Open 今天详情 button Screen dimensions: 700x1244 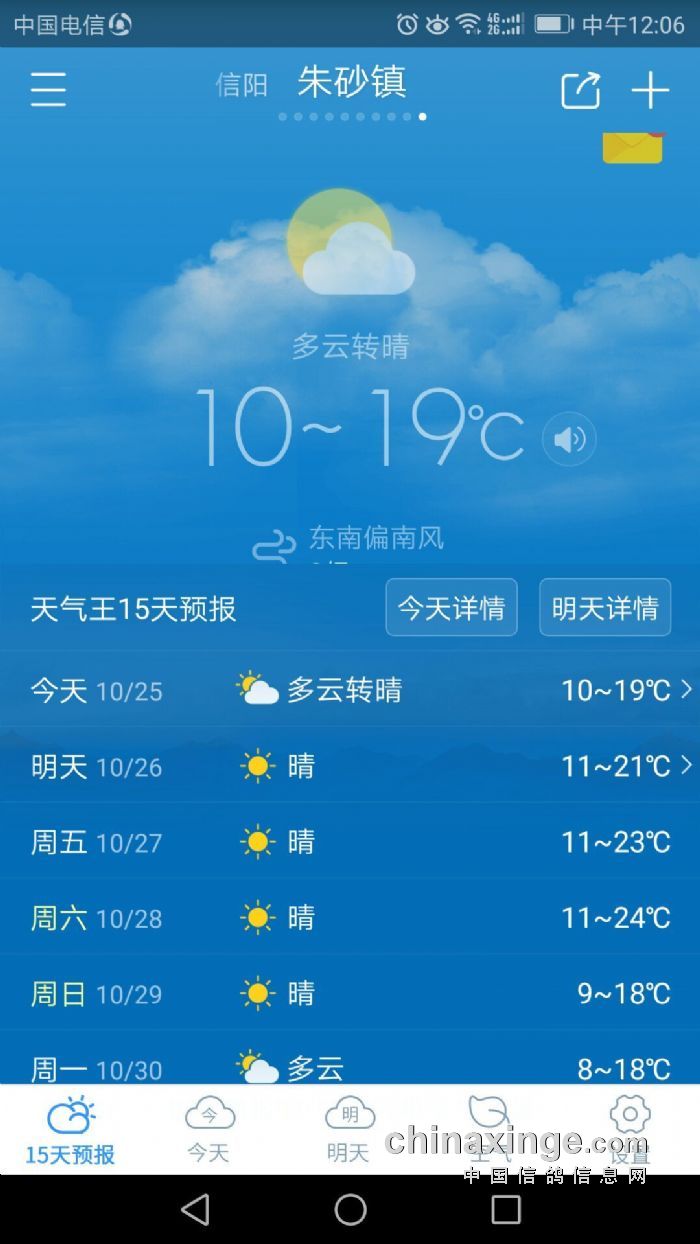click(x=451, y=607)
